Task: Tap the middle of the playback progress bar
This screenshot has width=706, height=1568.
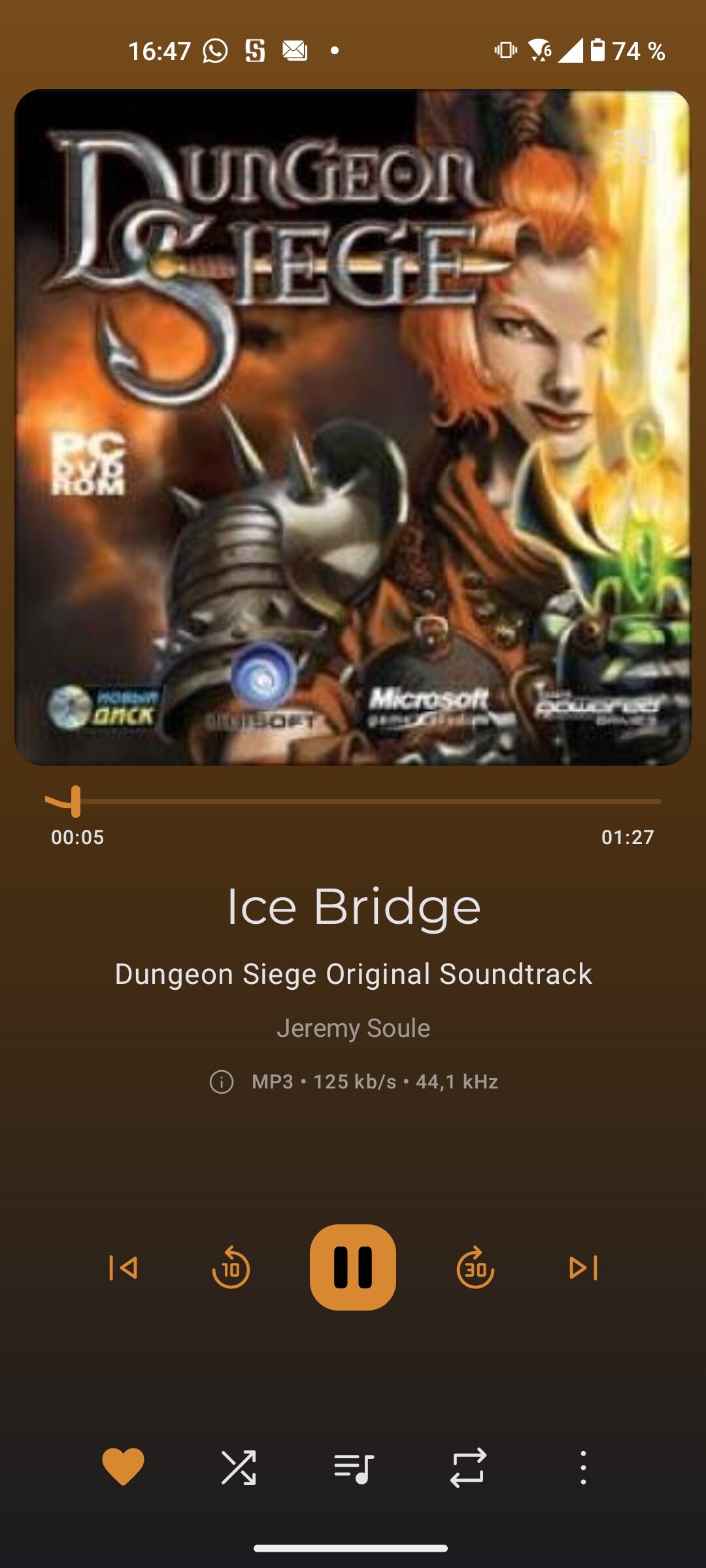Action: tap(353, 801)
